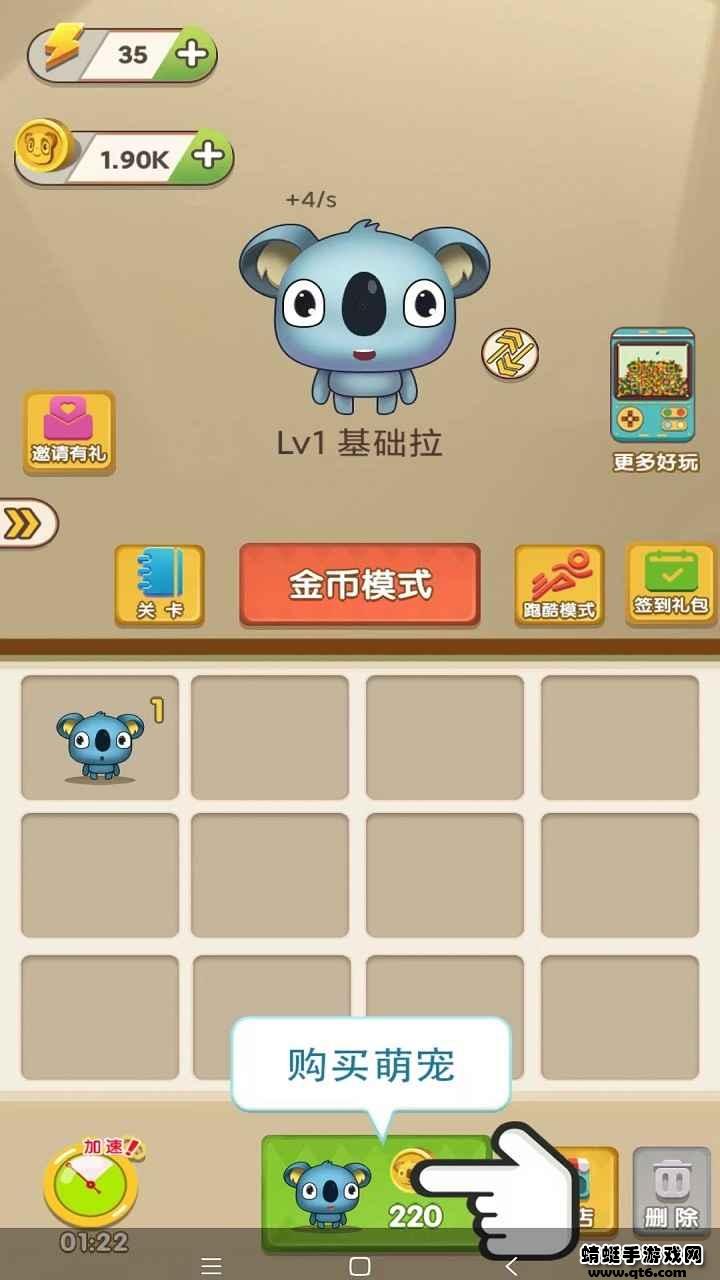The image size is (720, 1280).
Task: Enter 跑酷模式 parkour mode
Action: (559, 585)
